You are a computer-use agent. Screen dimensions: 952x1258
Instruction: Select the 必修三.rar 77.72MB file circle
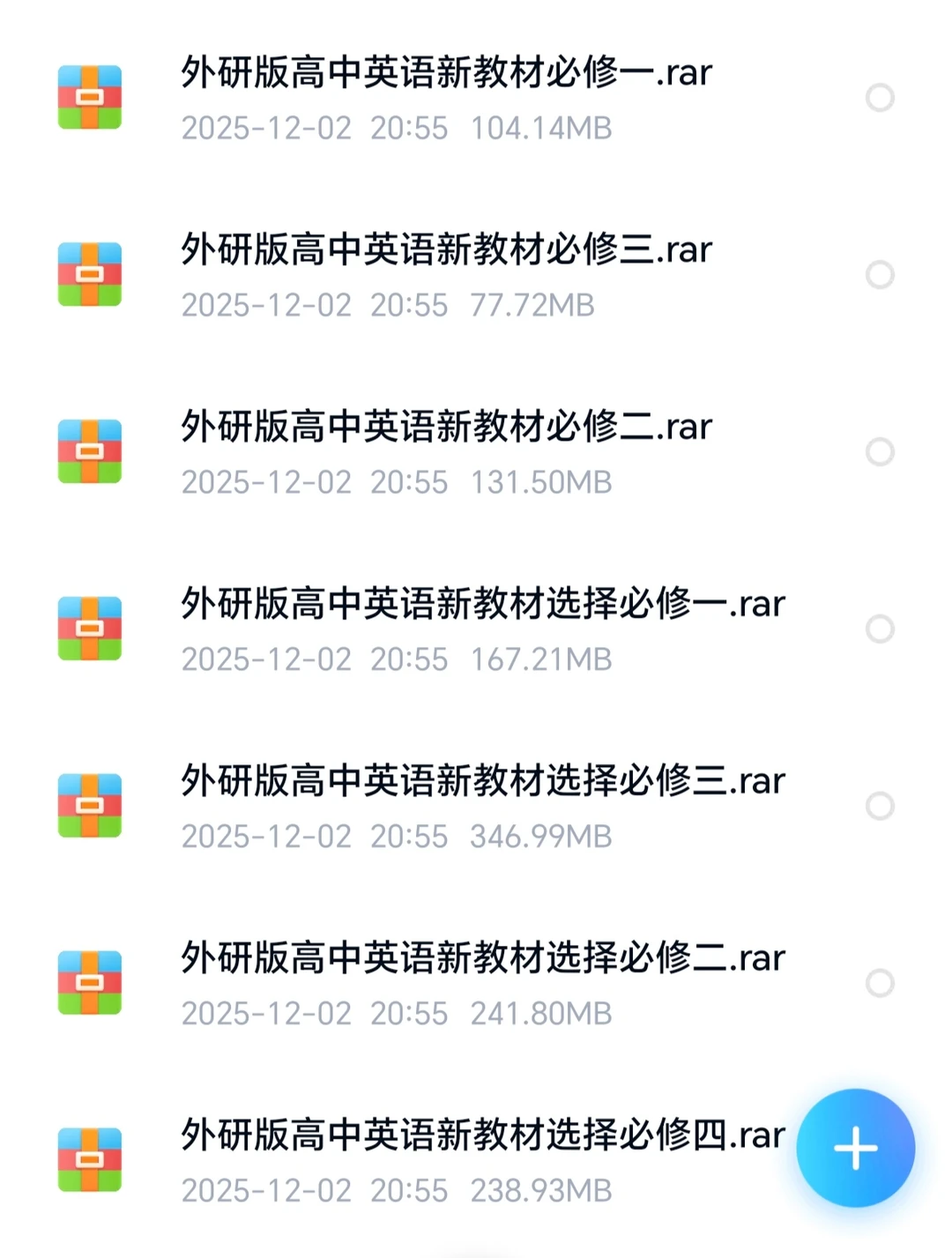click(x=880, y=274)
